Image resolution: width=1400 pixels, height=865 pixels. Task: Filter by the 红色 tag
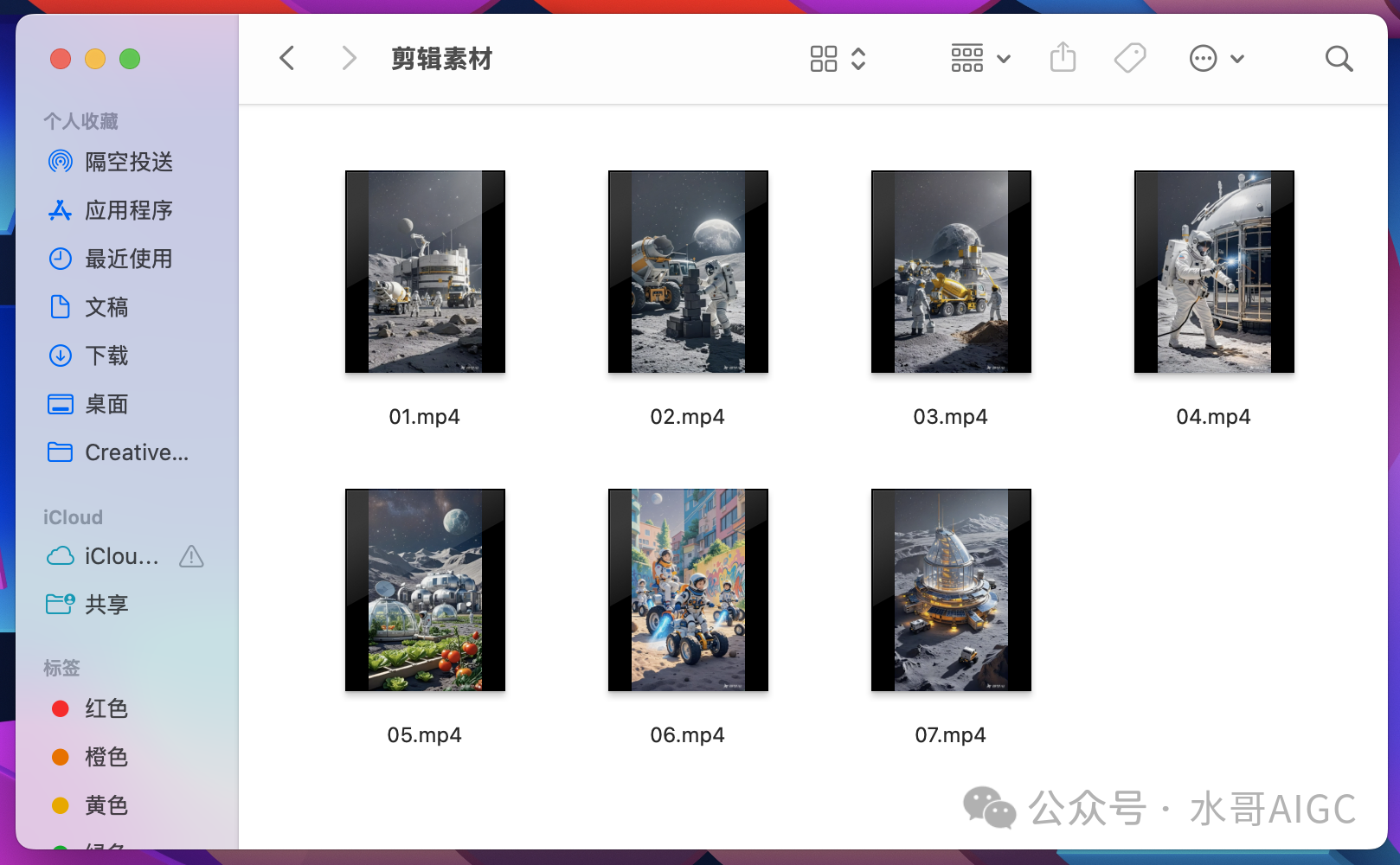(x=106, y=708)
